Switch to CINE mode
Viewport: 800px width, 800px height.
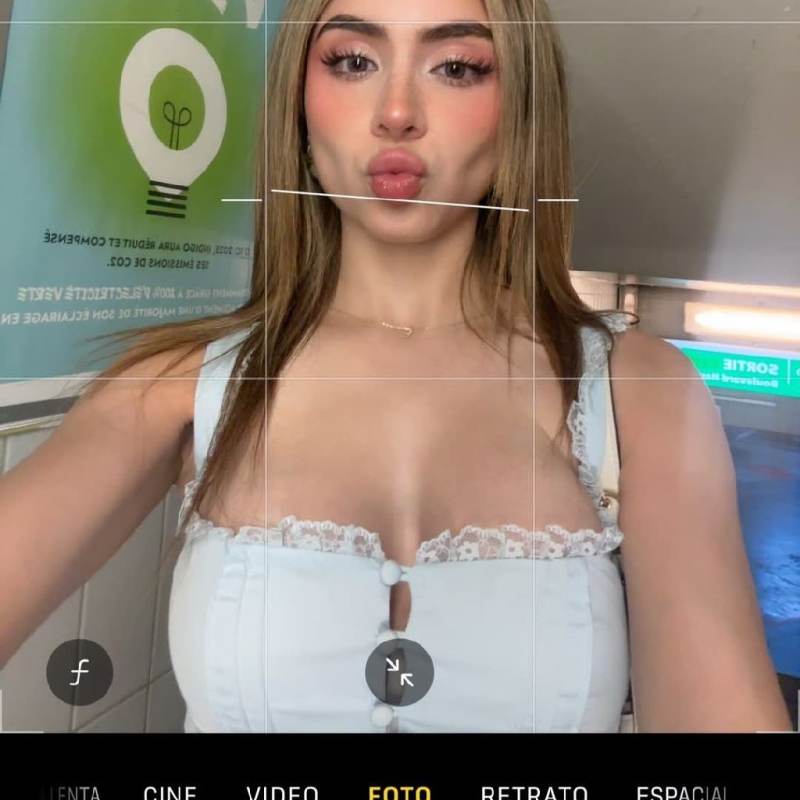(170, 793)
